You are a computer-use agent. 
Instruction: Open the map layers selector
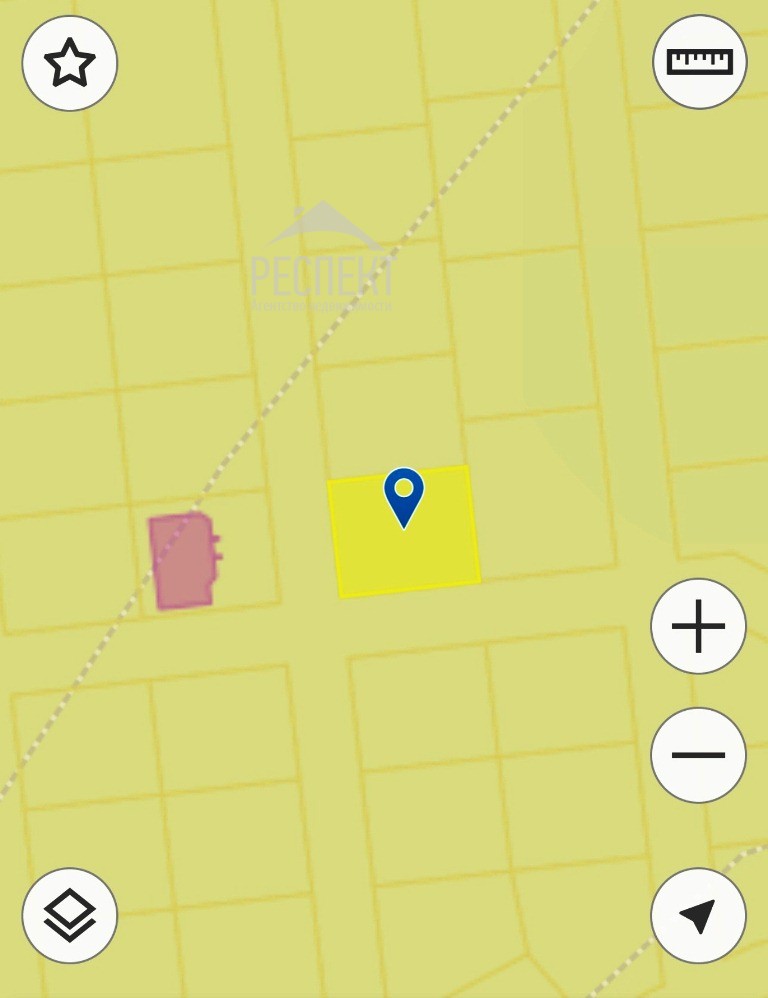70,915
